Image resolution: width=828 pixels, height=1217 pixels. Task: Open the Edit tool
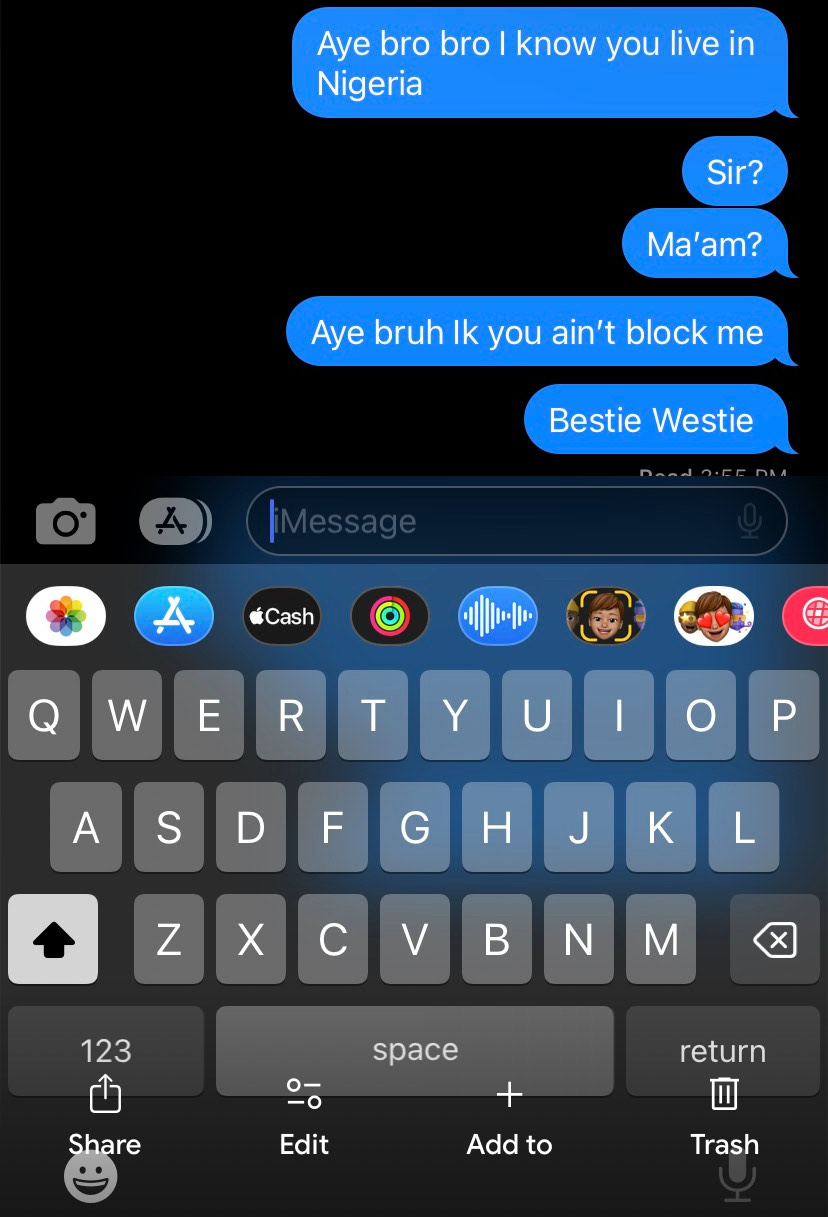[304, 1117]
